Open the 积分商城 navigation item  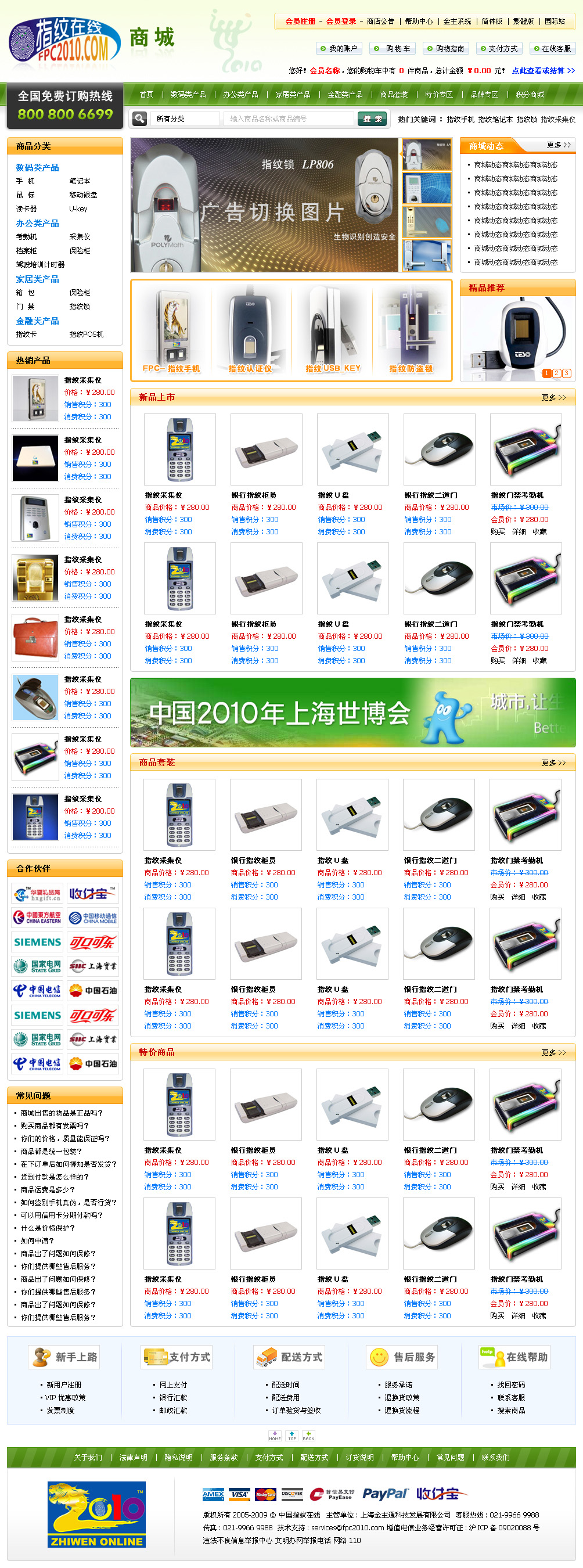(x=530, y=94)
